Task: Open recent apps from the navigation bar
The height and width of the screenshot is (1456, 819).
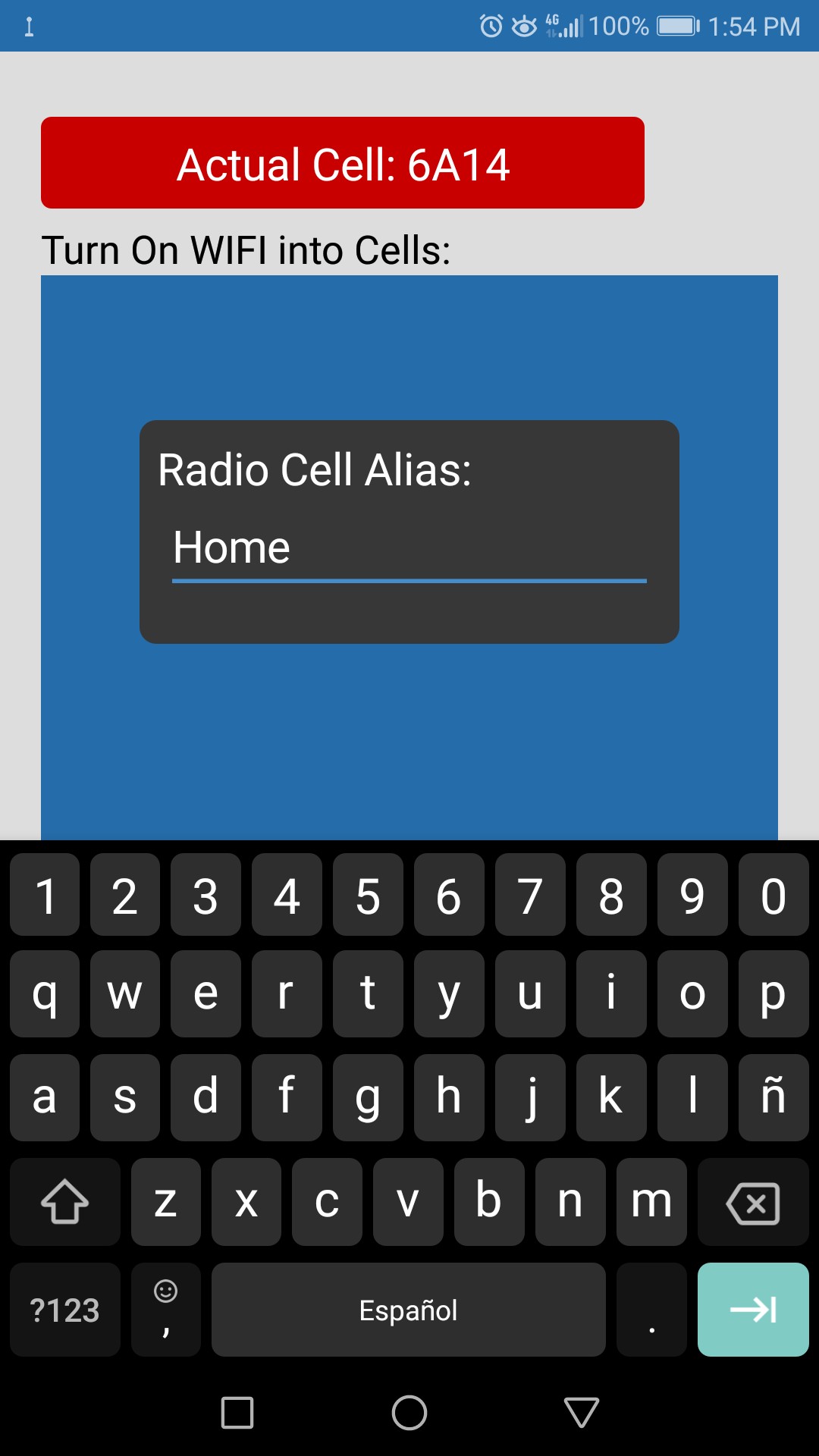Action: click(237, 1413)
